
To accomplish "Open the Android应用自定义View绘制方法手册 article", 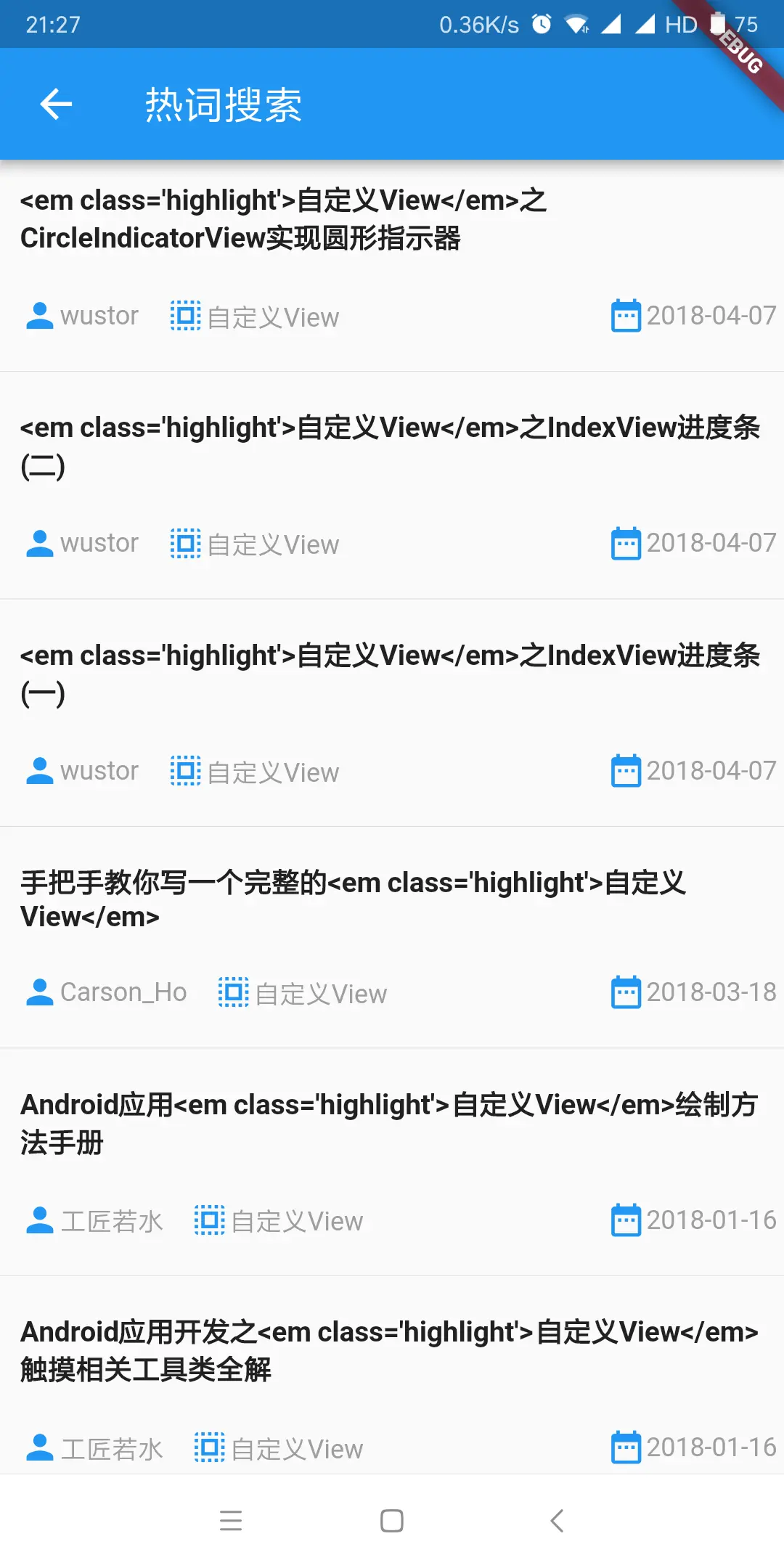I will pos(389,1123).
